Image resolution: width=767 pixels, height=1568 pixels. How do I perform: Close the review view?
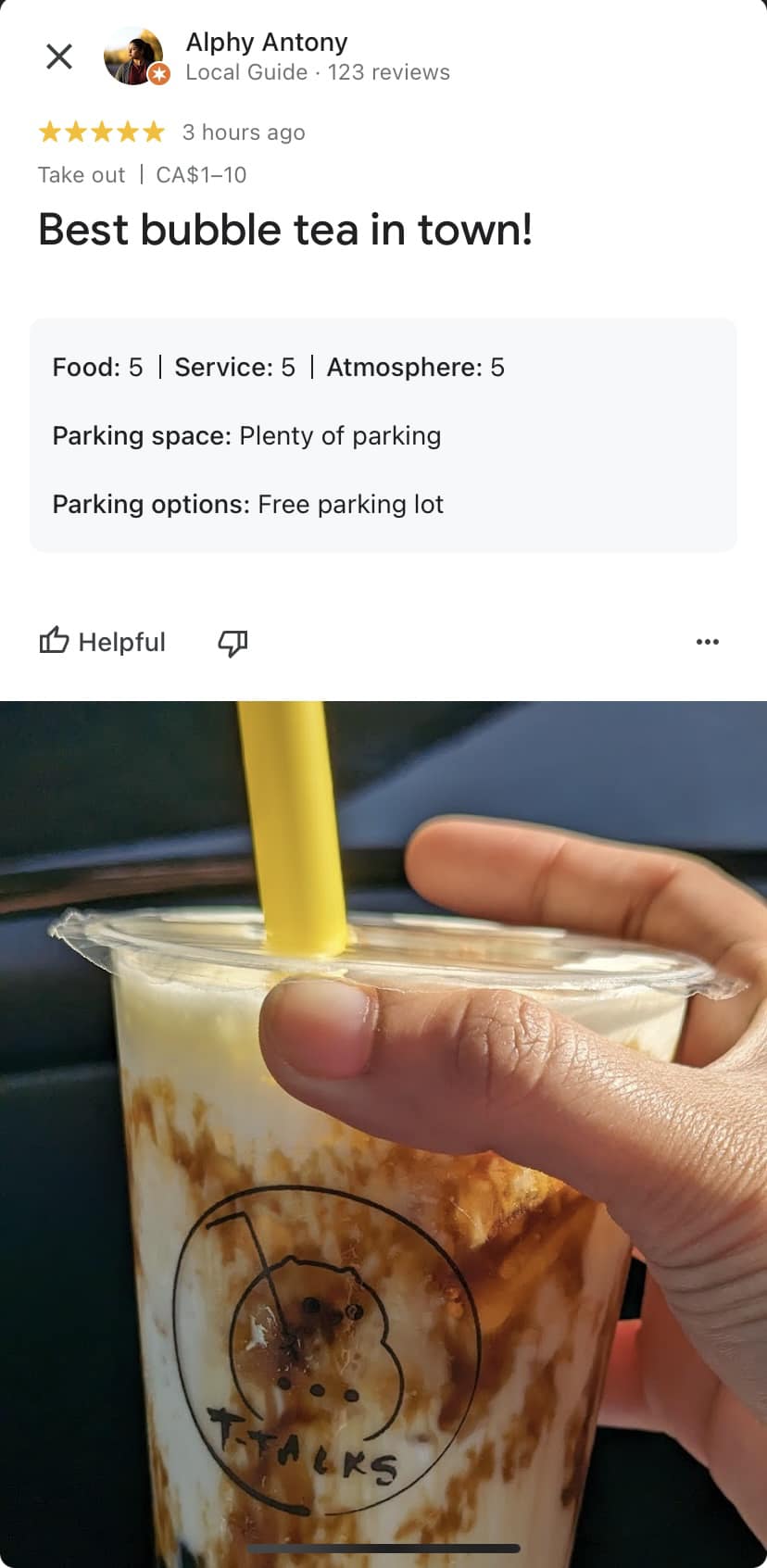[x=59, y=56]
